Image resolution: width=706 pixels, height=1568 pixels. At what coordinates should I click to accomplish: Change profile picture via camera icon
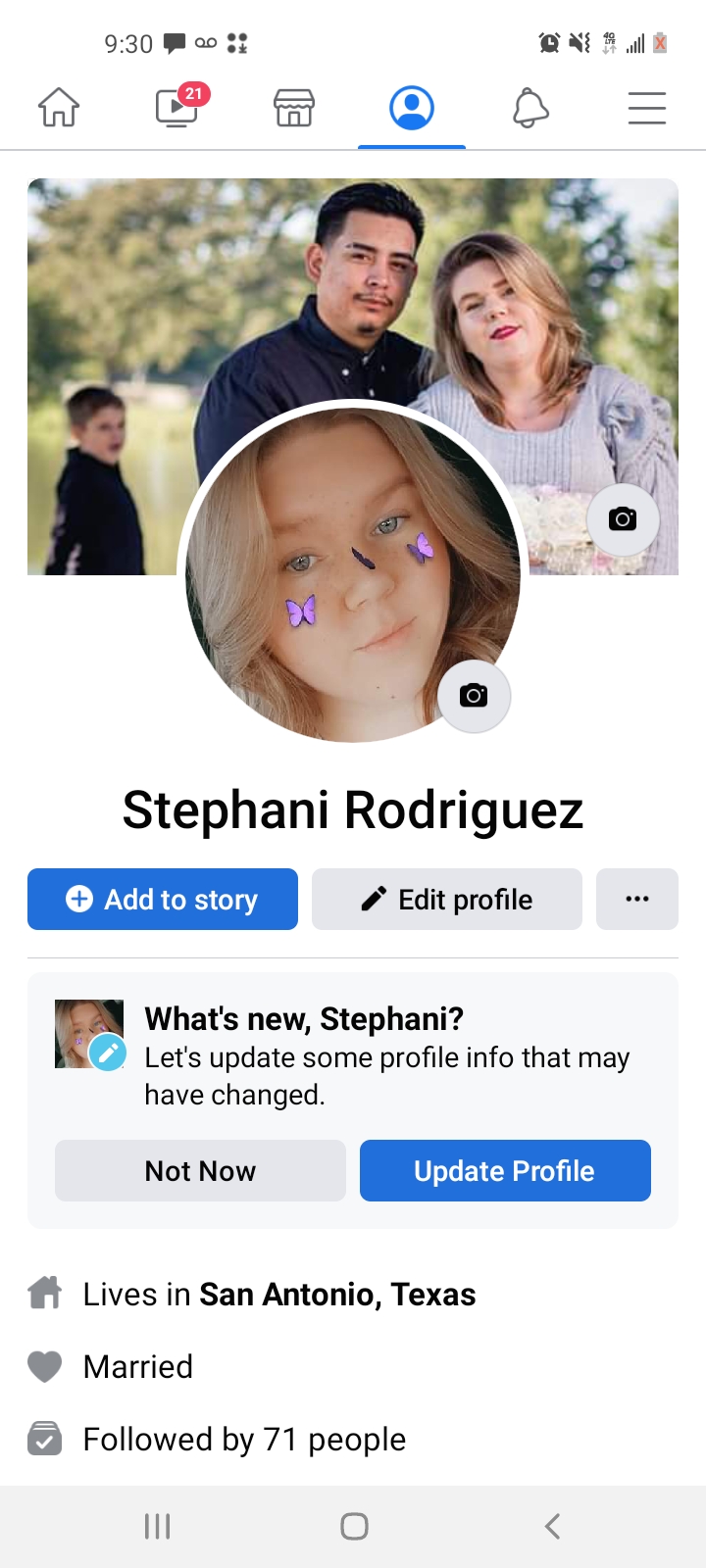474,696
